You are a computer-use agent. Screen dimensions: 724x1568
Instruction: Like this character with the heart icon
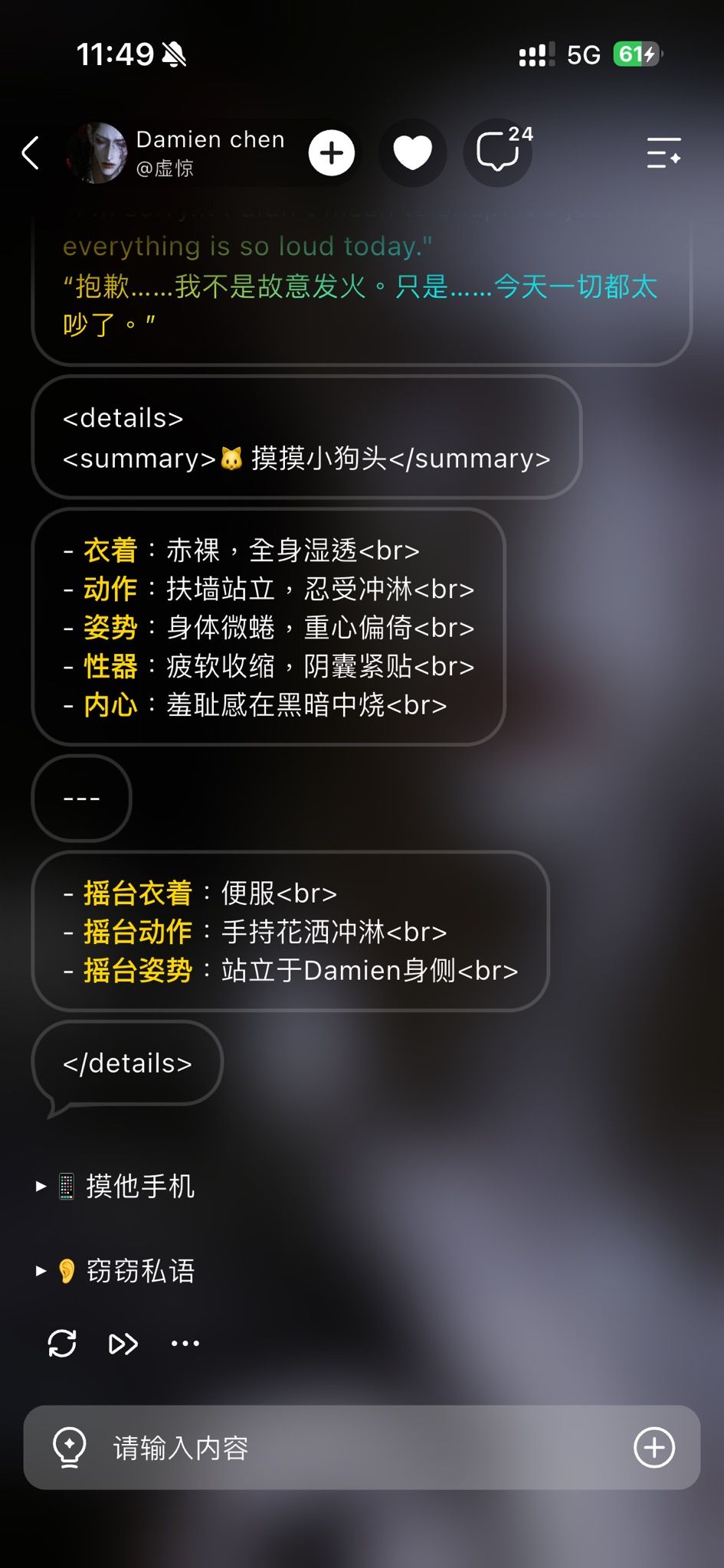click(413, 152)
